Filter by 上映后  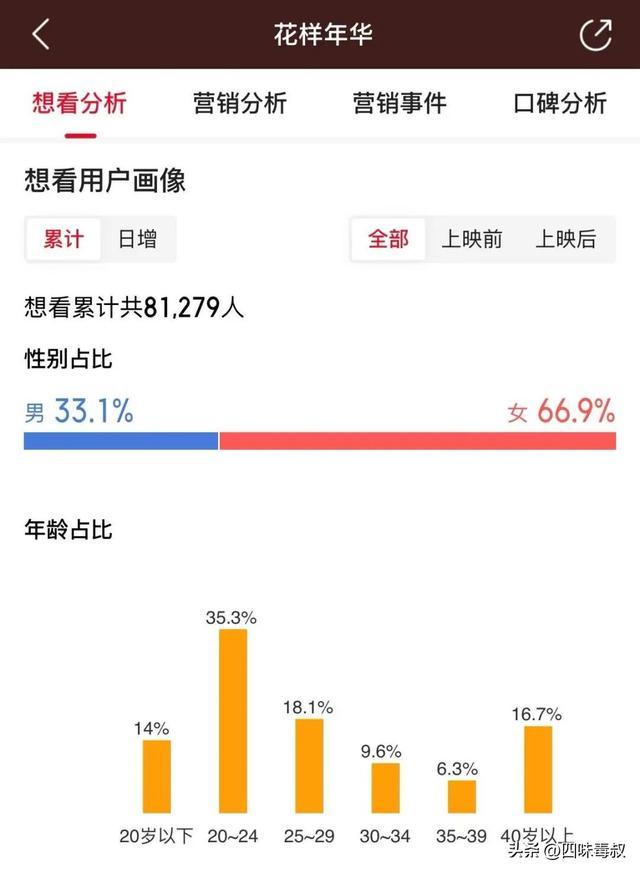point(565,239)
